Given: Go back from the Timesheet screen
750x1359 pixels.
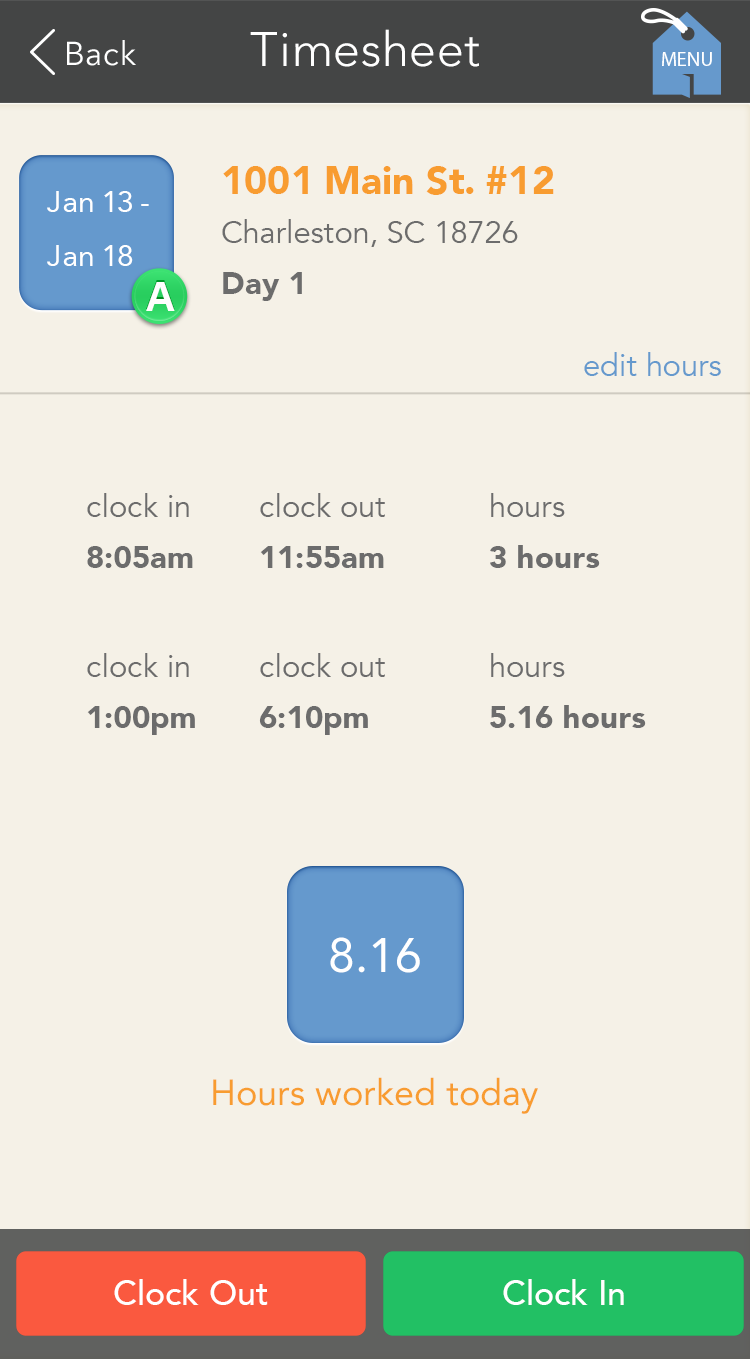Looking at the screenshot, I should coord(83,52).
